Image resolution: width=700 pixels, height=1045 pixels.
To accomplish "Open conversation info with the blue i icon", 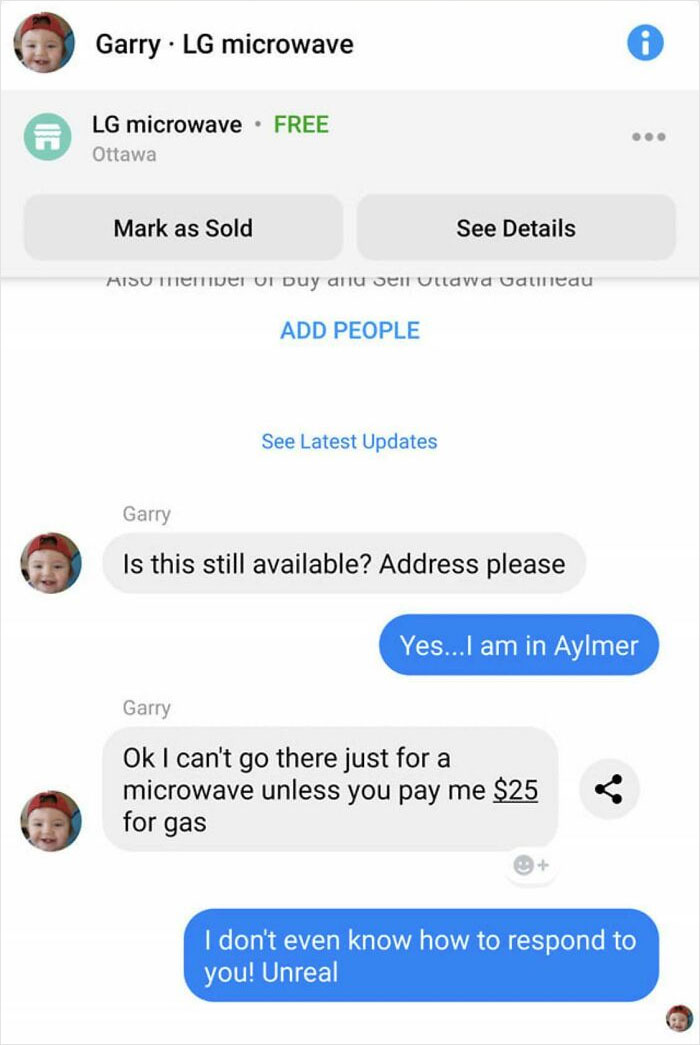I will 645,43.
